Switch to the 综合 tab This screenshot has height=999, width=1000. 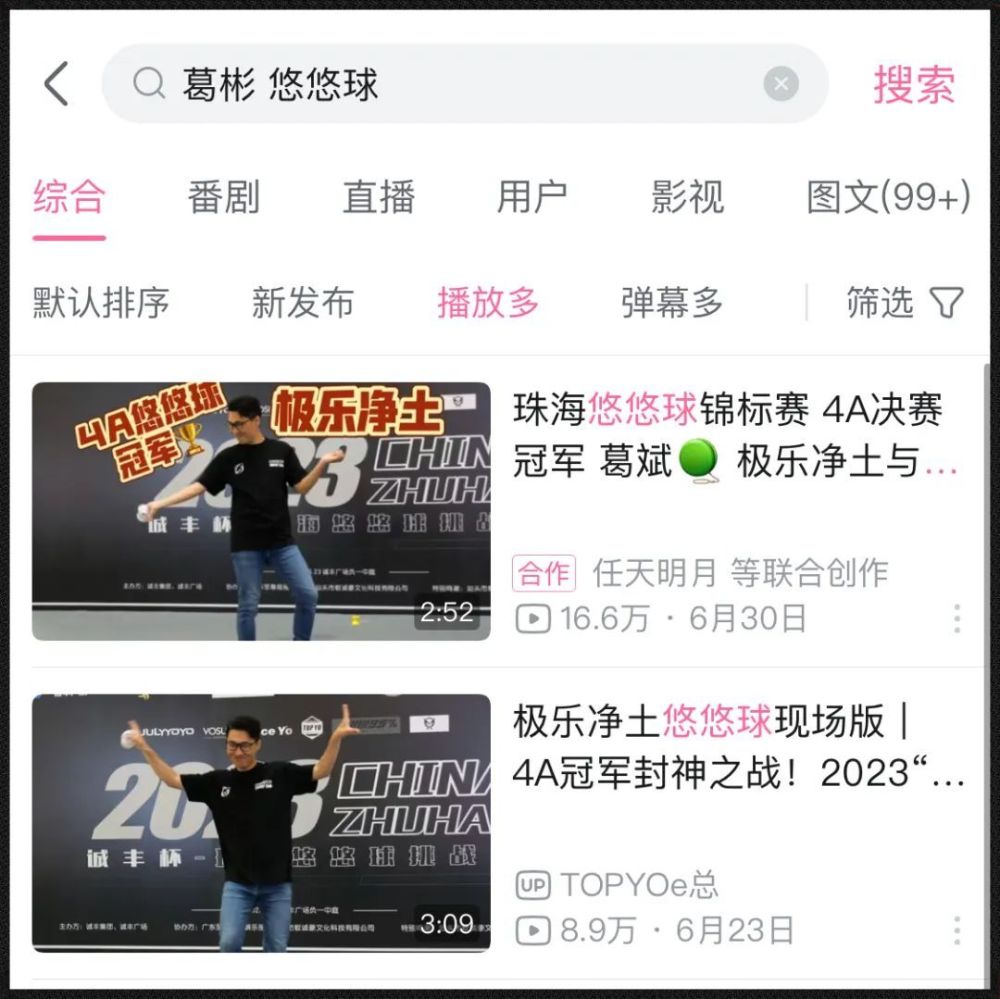[69, 197]
